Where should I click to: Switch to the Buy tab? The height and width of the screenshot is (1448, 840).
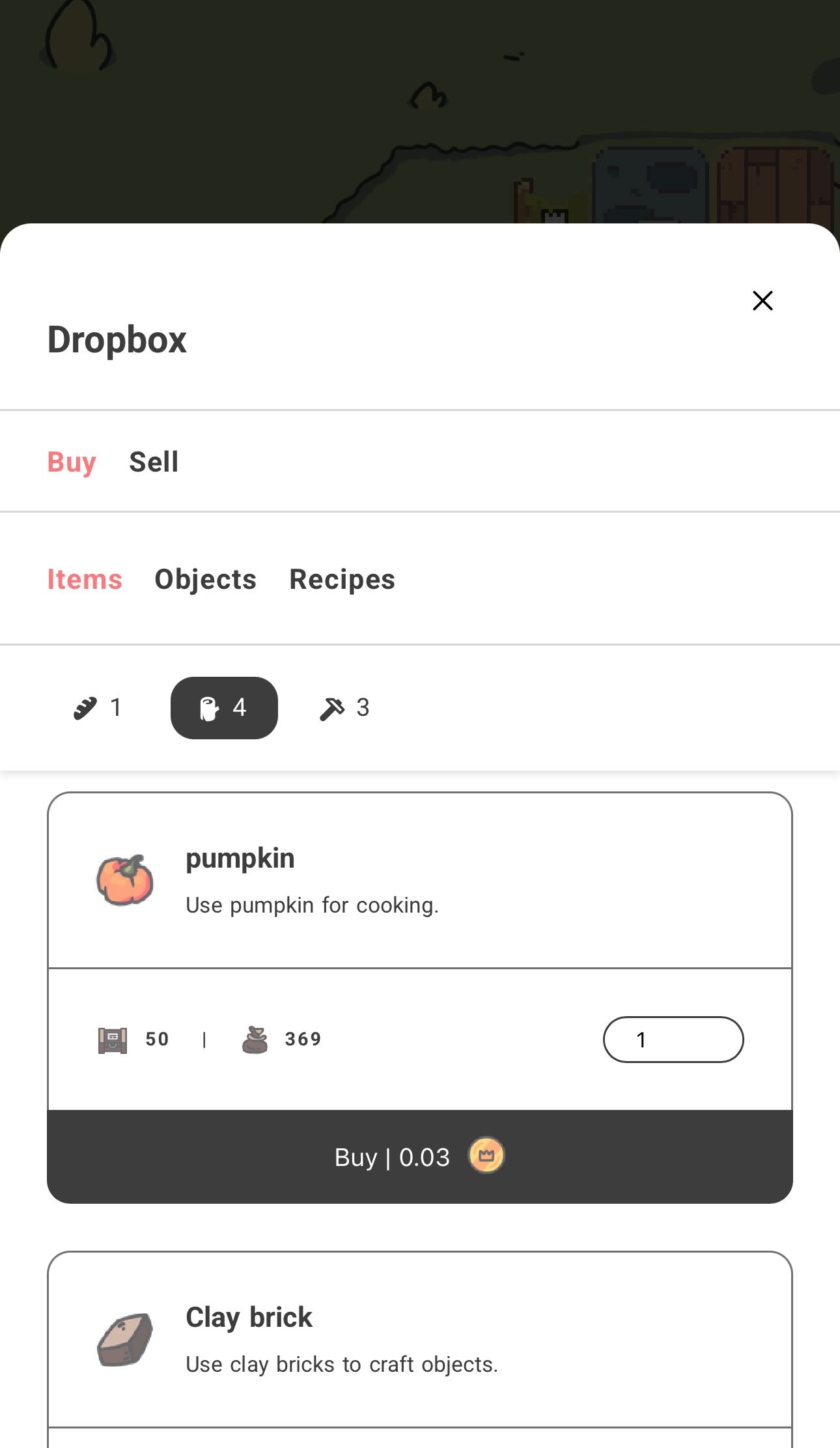pos(72,462)
